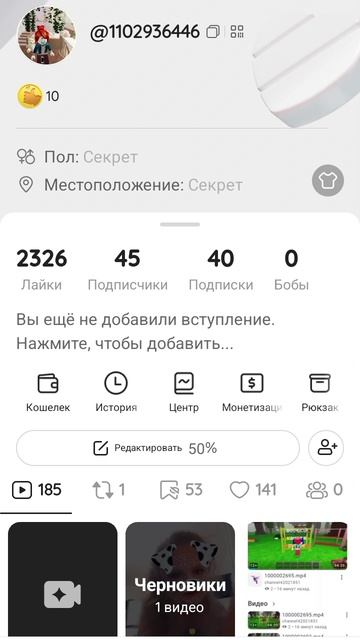Tap the create new video tile
This screenshot has width=360, height=640.
[62, 579]
